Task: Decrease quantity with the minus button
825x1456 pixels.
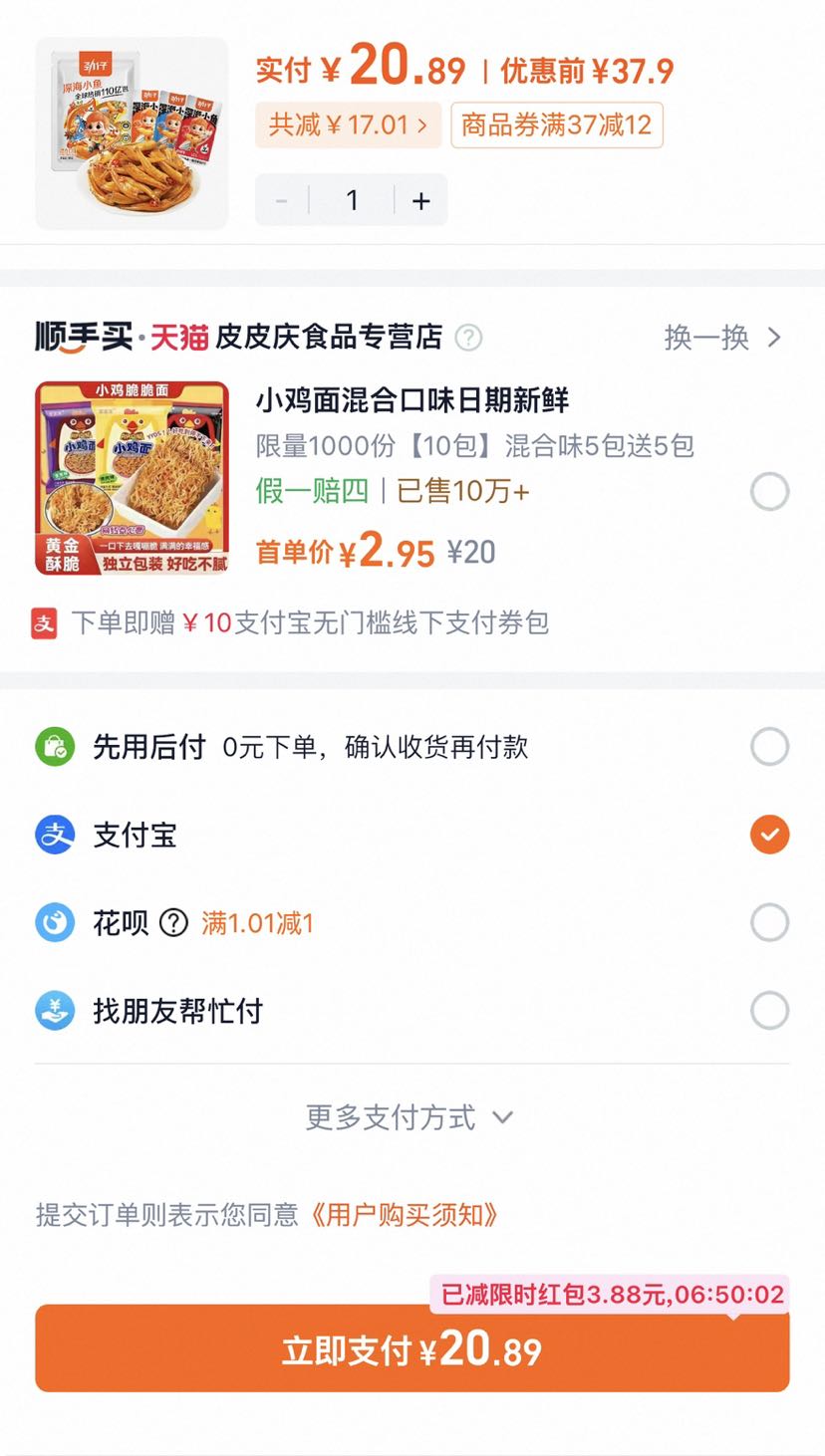Action: click(x=282, y=200)
